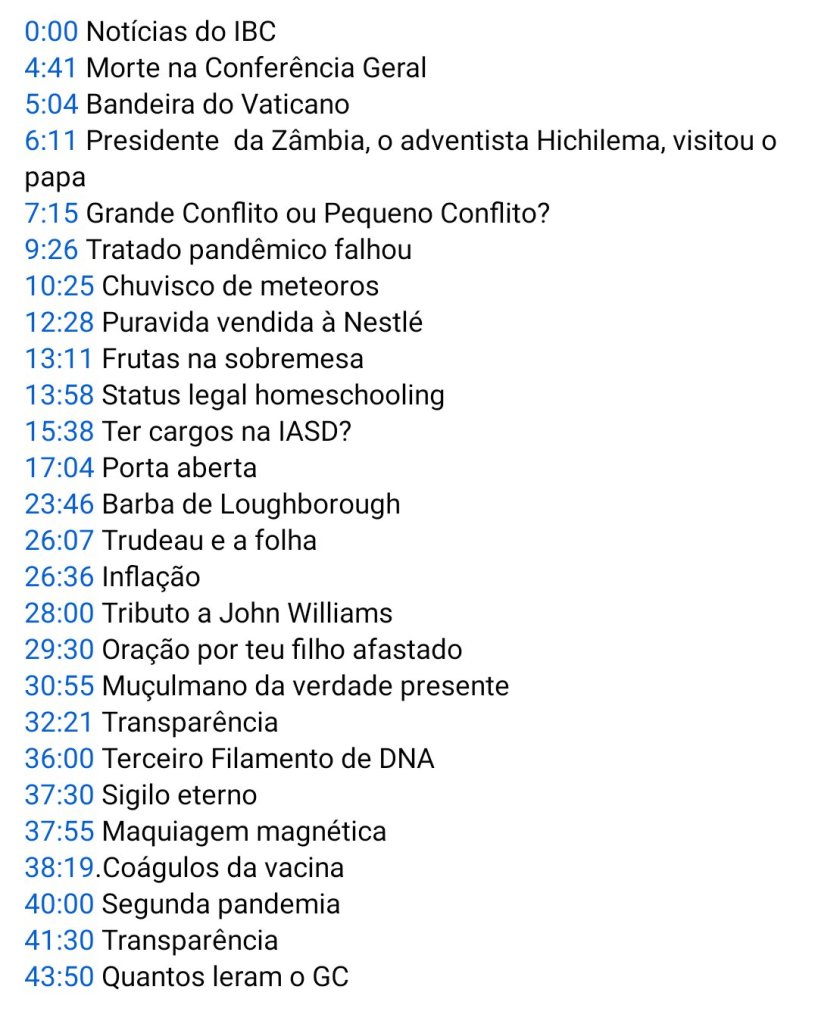Skip to 10:25 Chuvisco de meteoros

tap(59, 286)
